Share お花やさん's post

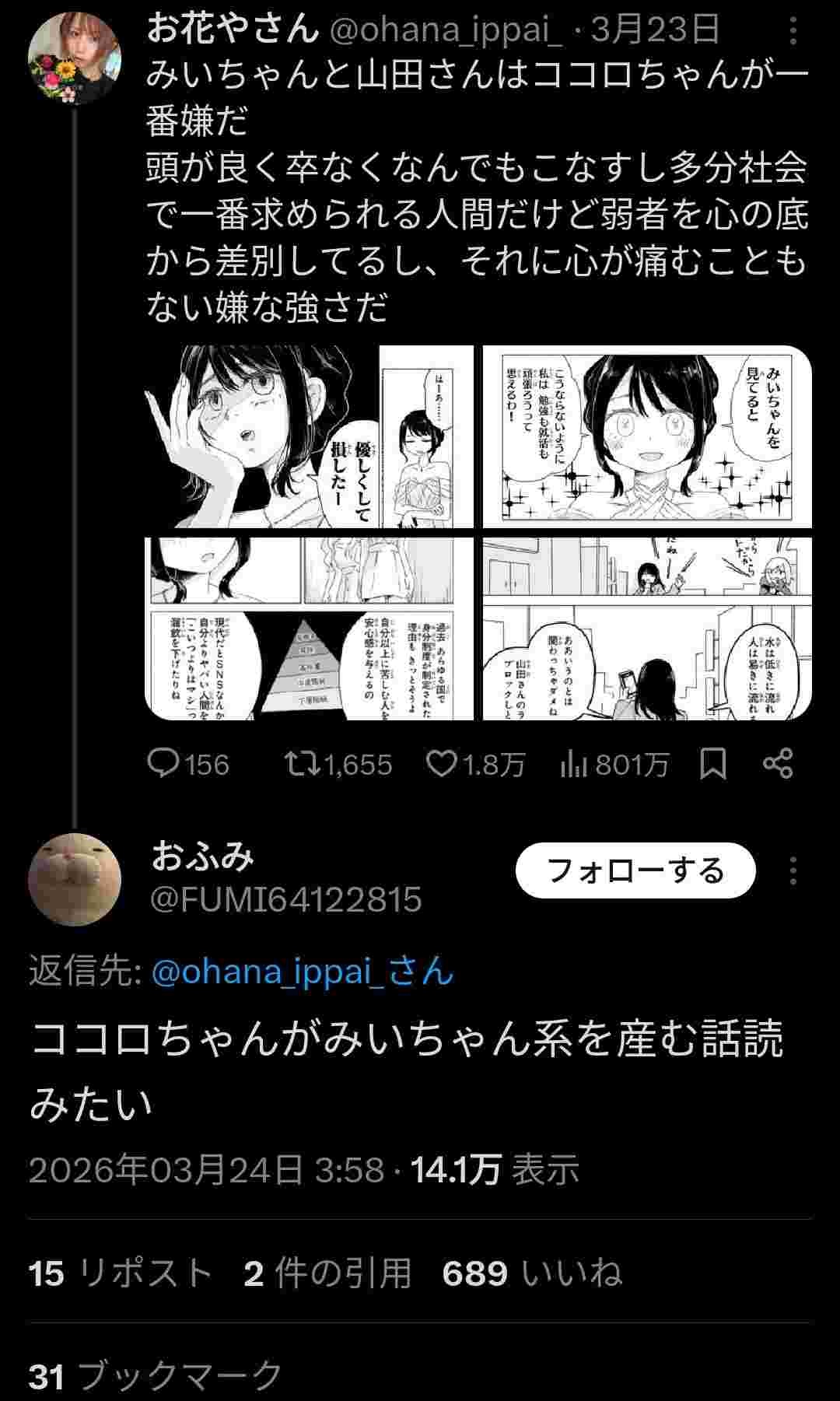pos(778,764)
